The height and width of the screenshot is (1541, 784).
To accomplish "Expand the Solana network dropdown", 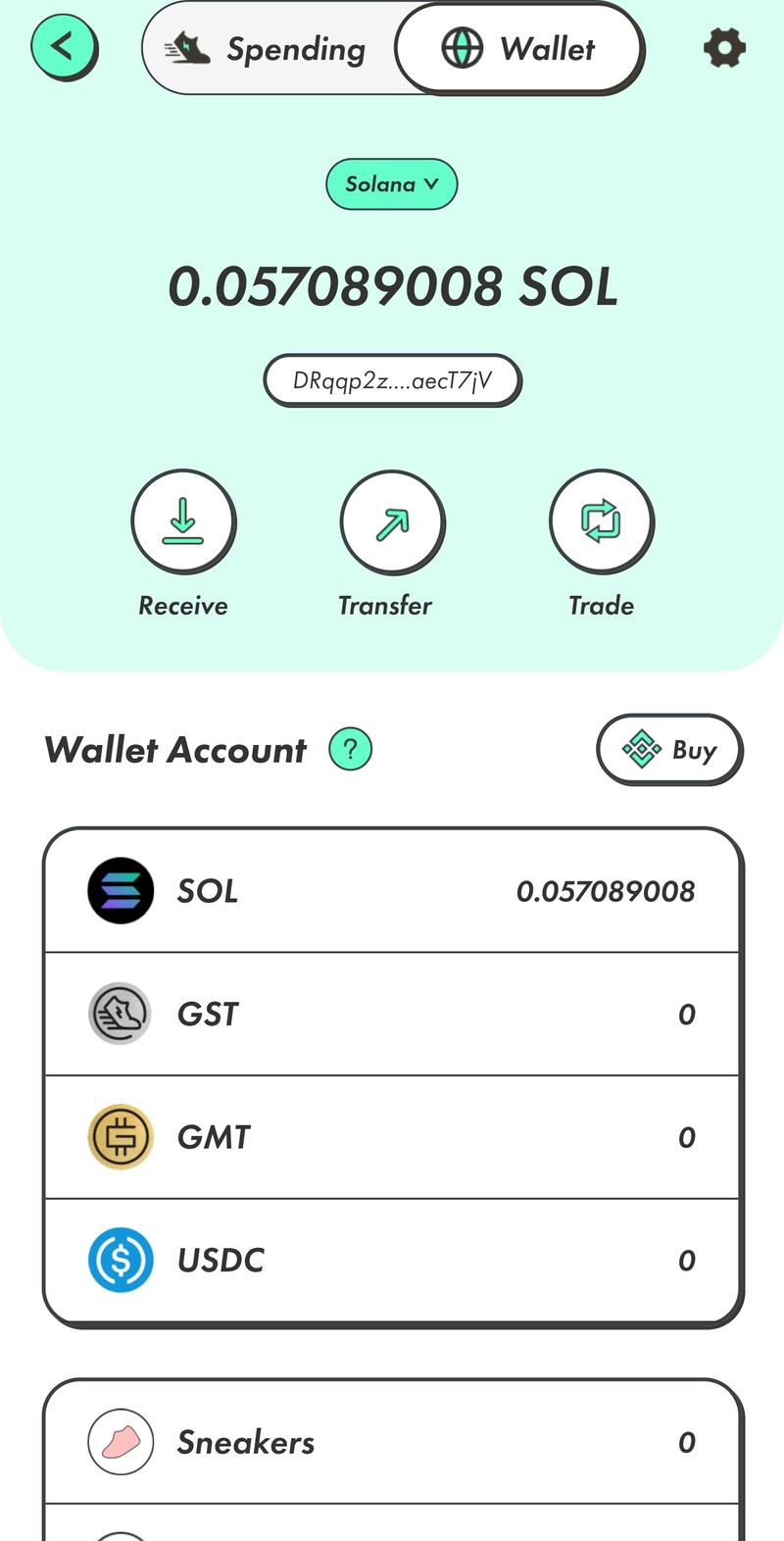I will [x=391, y=184].
